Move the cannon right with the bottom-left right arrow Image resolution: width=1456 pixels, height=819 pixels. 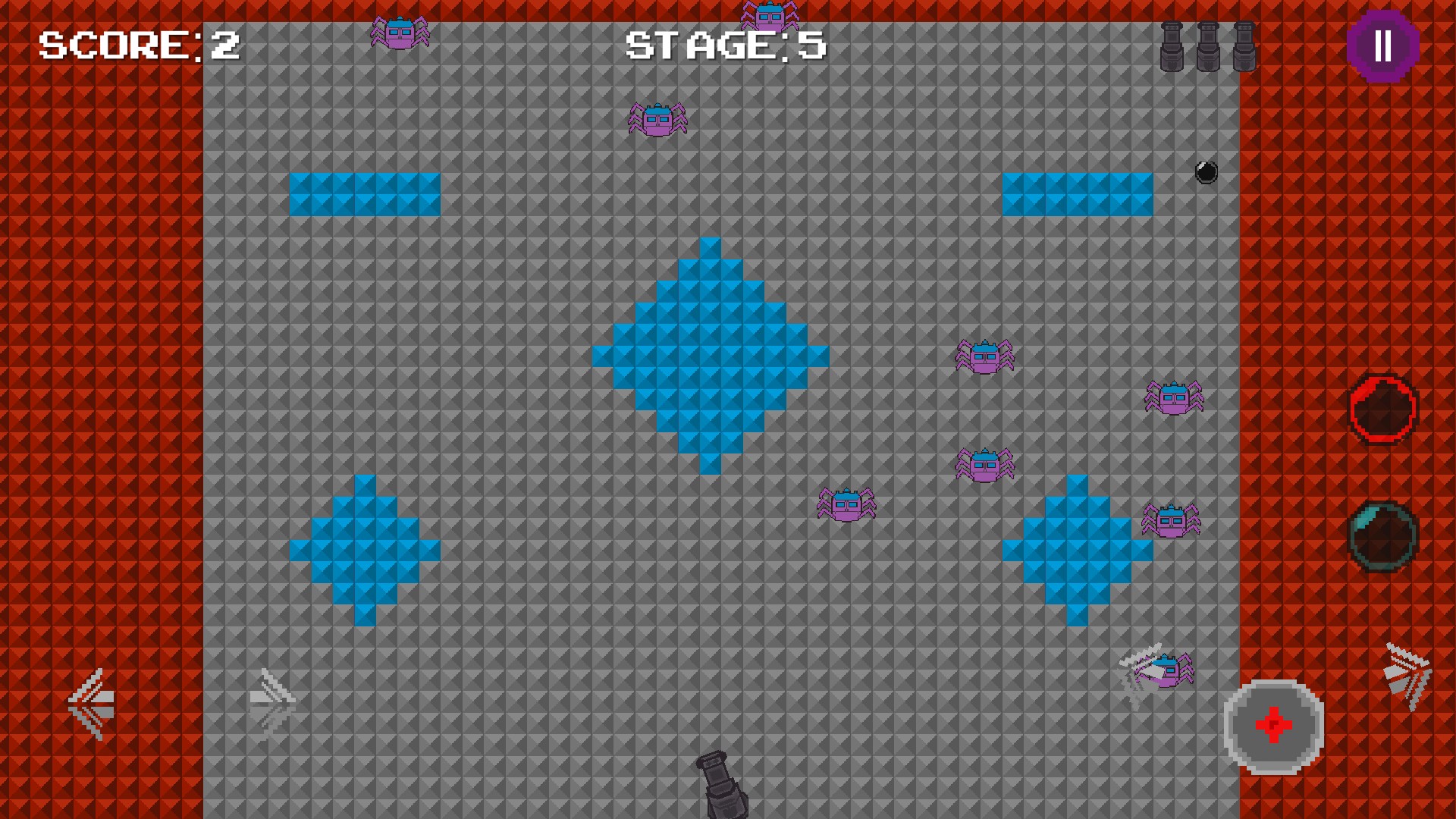(271, 704)
